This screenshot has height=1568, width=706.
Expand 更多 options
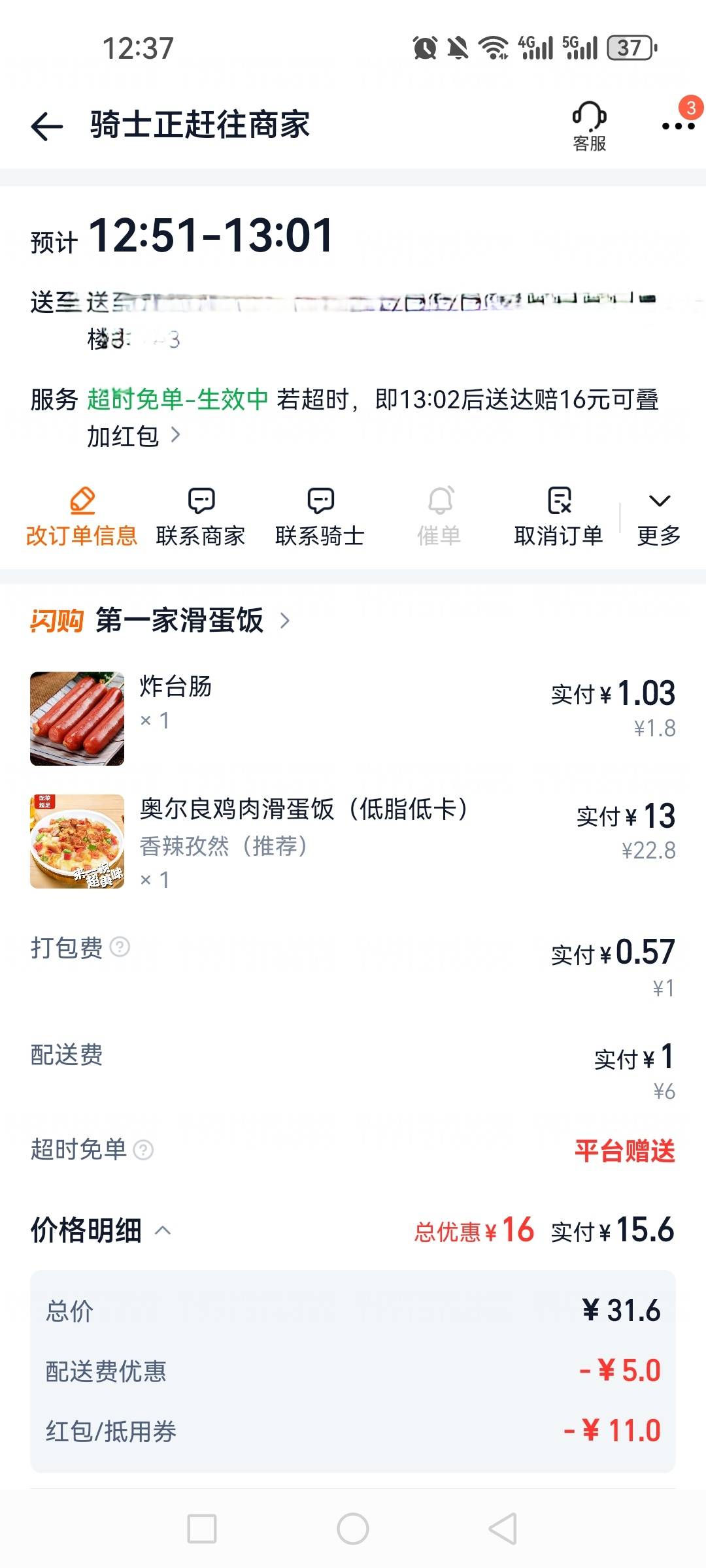pos(659,516)
